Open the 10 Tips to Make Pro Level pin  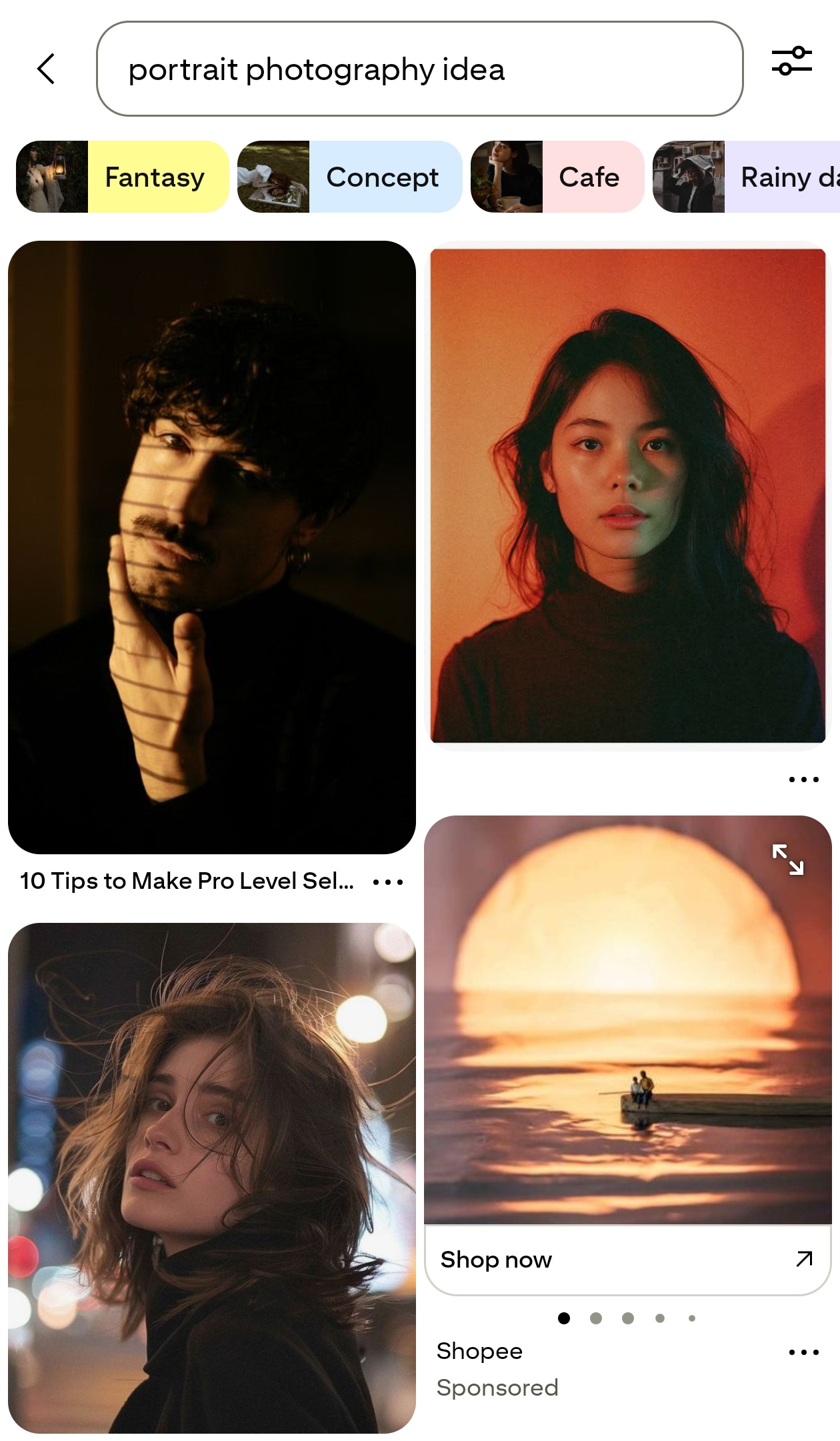click(x=212, y=547)
